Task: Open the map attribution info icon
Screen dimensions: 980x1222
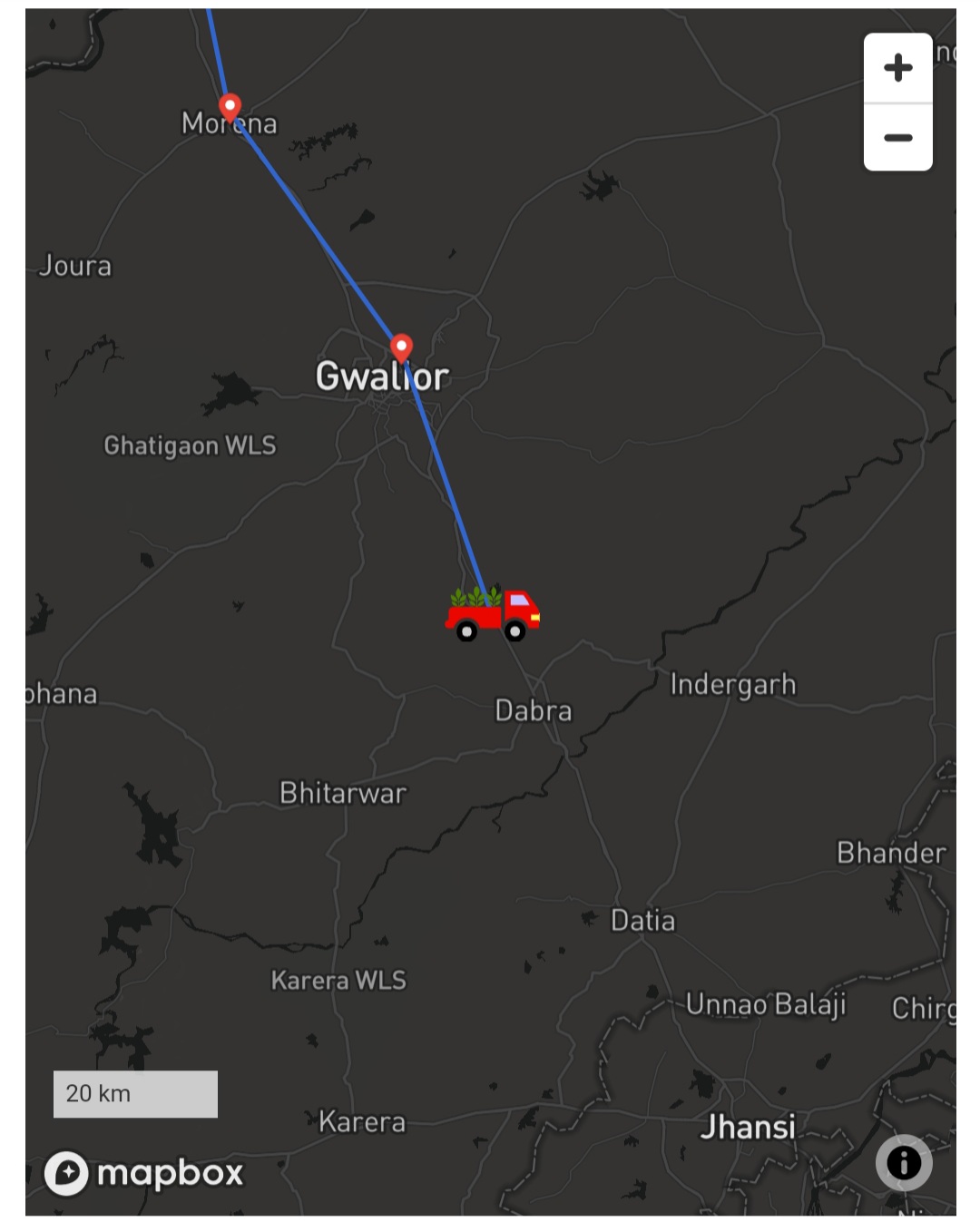Action: pos(903,1162)
